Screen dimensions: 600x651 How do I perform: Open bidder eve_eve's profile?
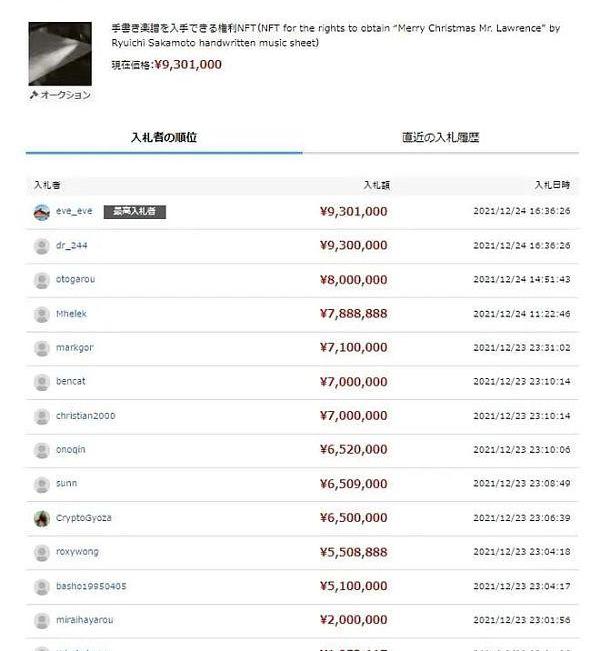click(74, 211)
